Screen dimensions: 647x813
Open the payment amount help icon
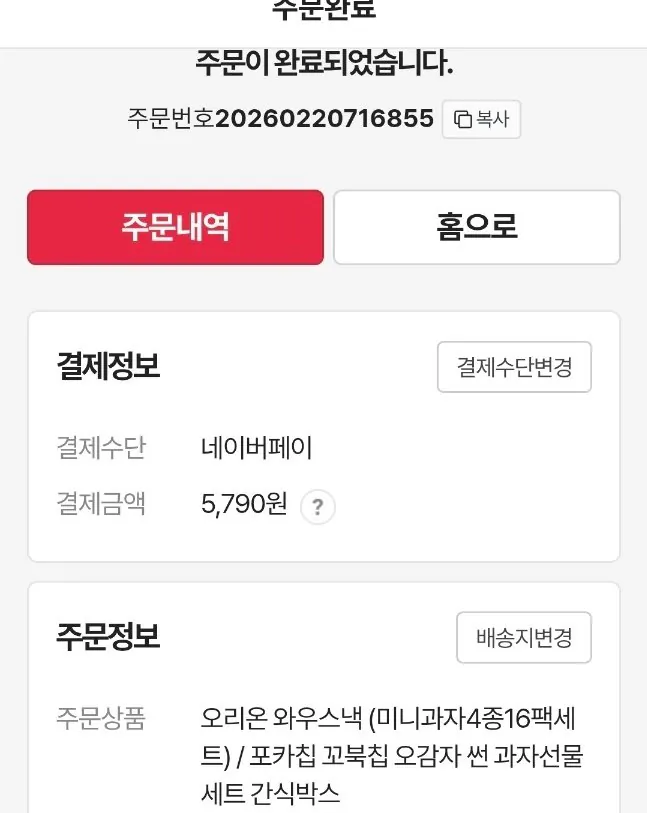point(317,506)
